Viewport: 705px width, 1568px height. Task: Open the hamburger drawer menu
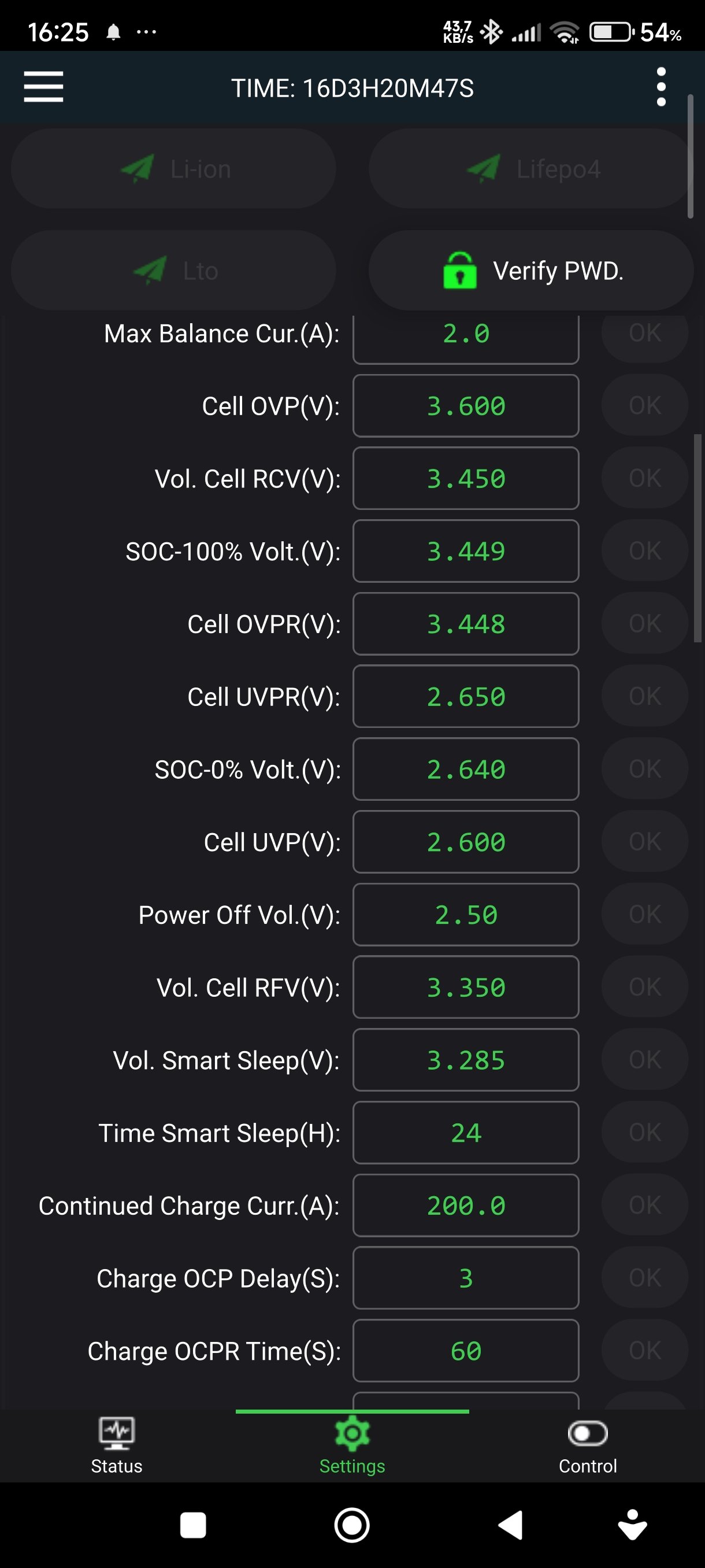coord(43,87)
